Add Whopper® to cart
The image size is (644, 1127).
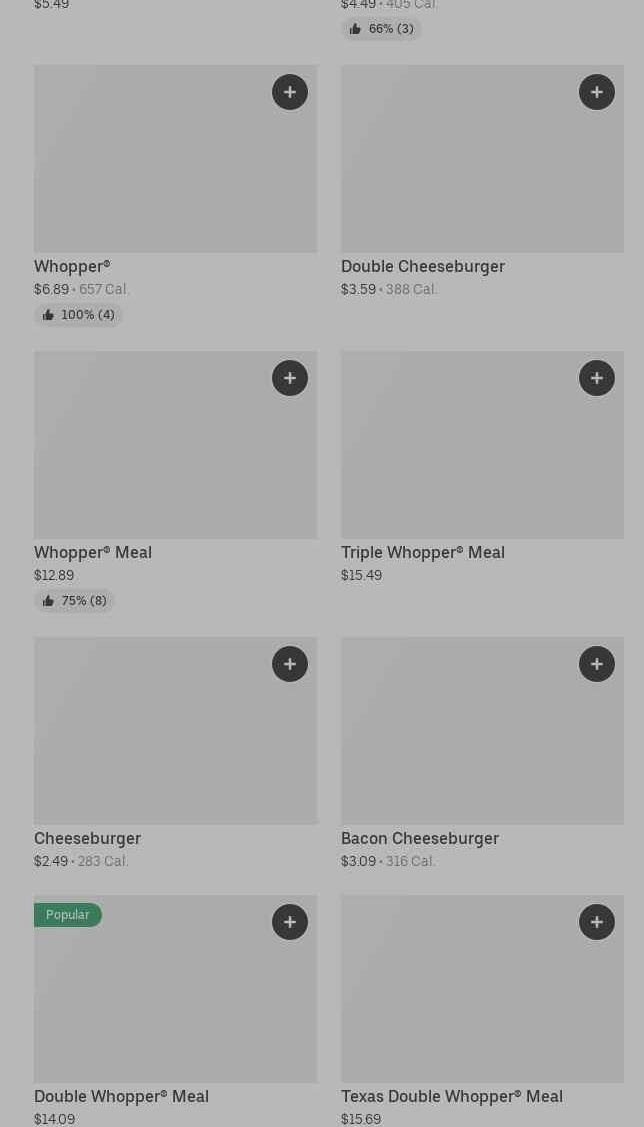point(290,92)
